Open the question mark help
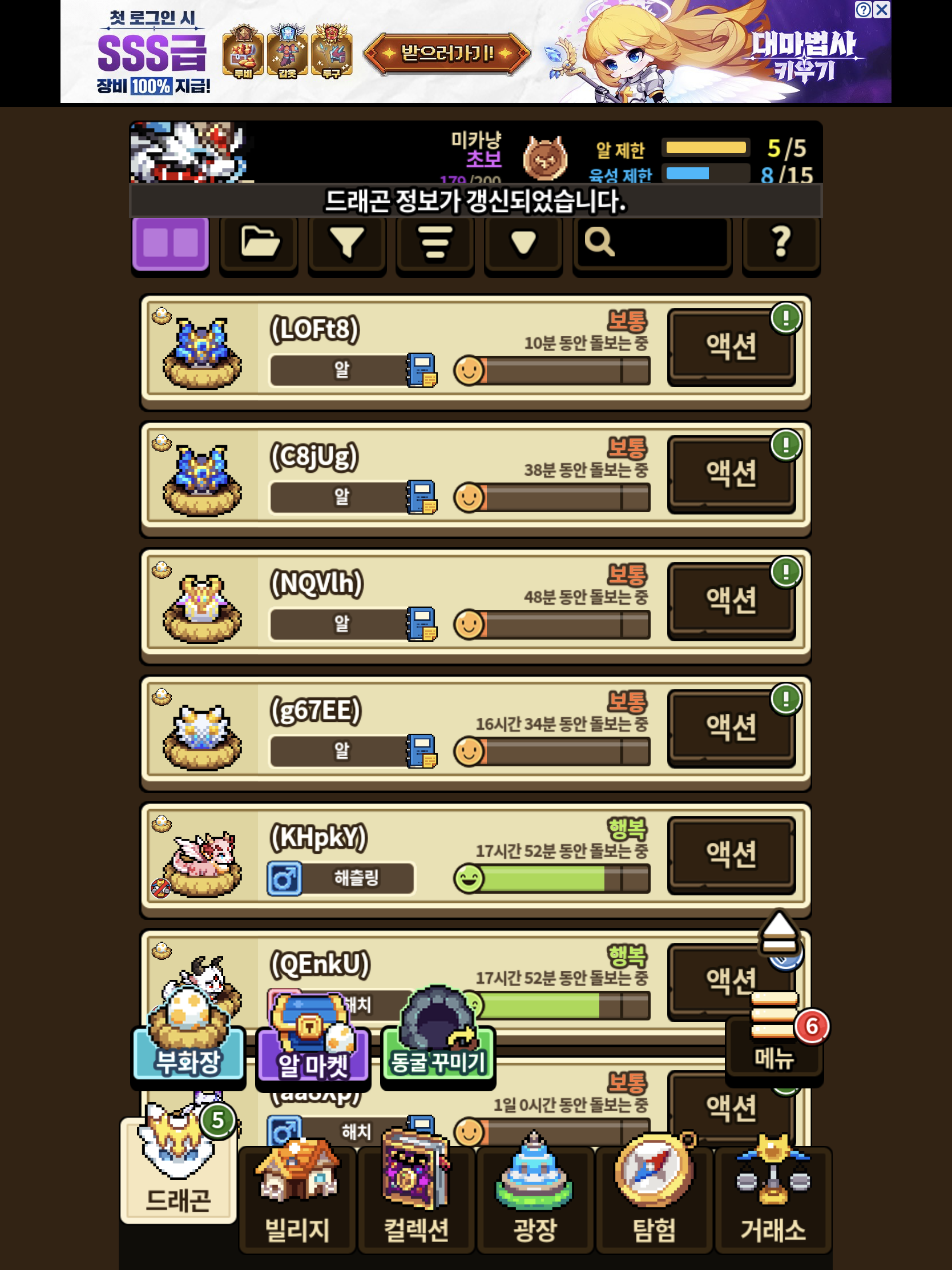 [x=781, y=244]
